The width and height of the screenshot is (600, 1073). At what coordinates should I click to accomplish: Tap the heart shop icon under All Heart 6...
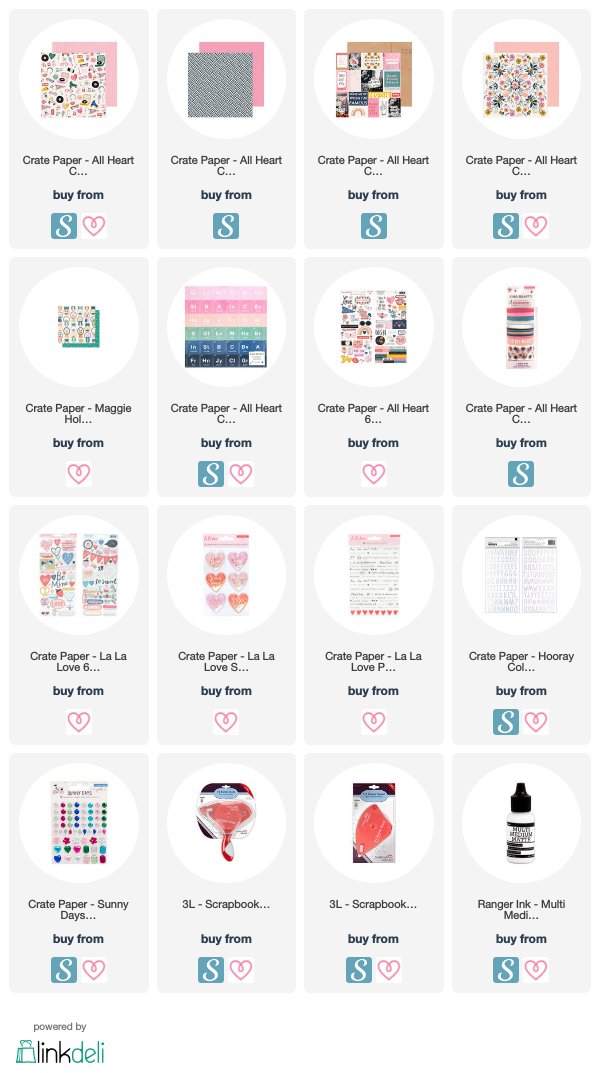point(374,474)
